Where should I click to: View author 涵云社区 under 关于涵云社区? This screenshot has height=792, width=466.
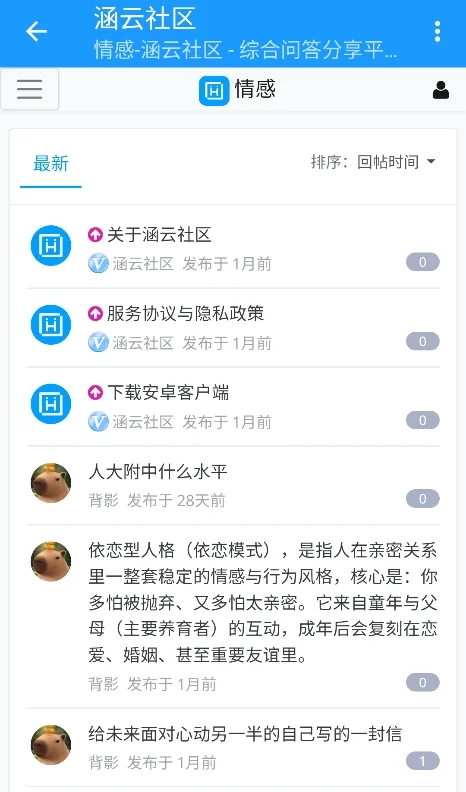(x=143, y=264)
